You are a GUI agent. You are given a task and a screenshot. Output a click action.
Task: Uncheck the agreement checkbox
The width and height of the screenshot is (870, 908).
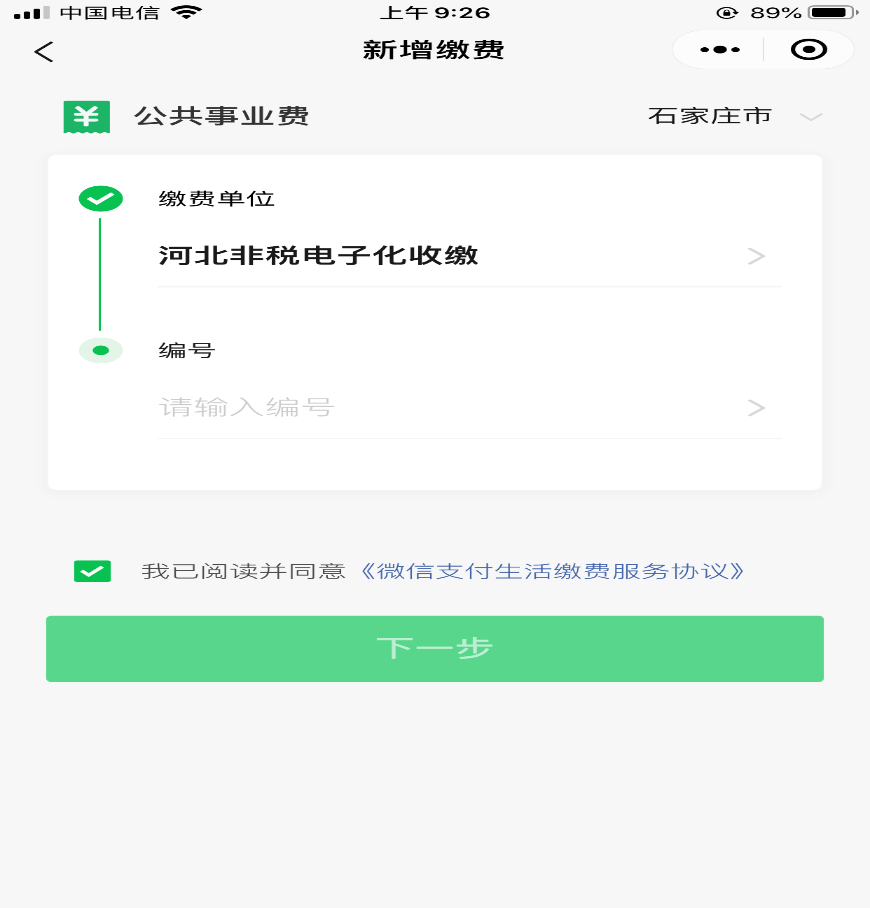[x=92, y=571]
